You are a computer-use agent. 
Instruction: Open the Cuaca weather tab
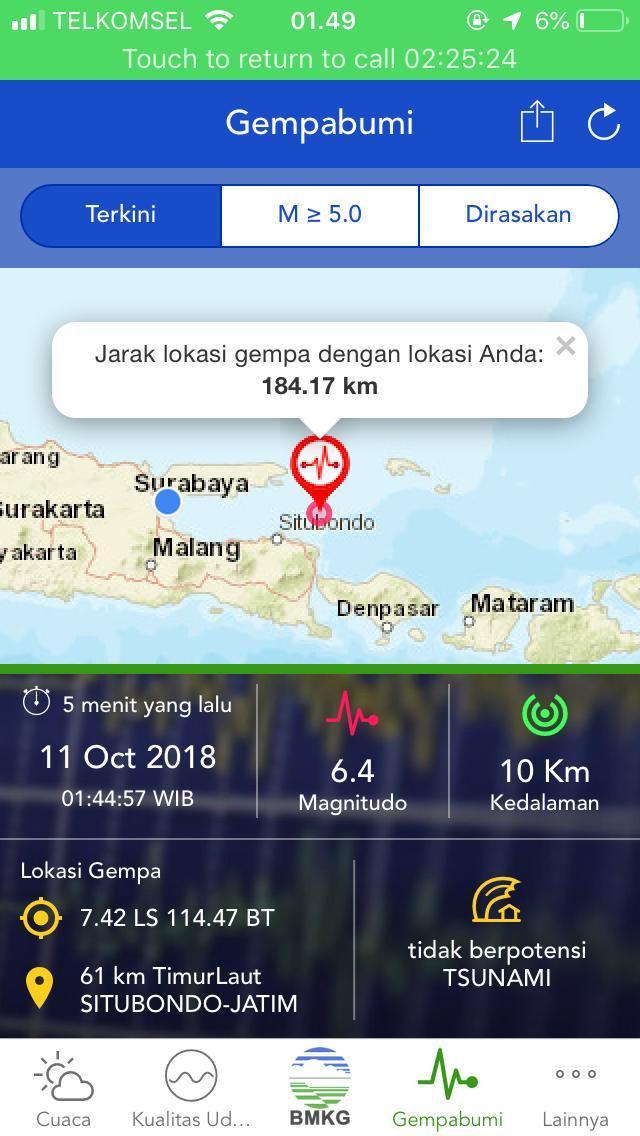point(63,1090)
